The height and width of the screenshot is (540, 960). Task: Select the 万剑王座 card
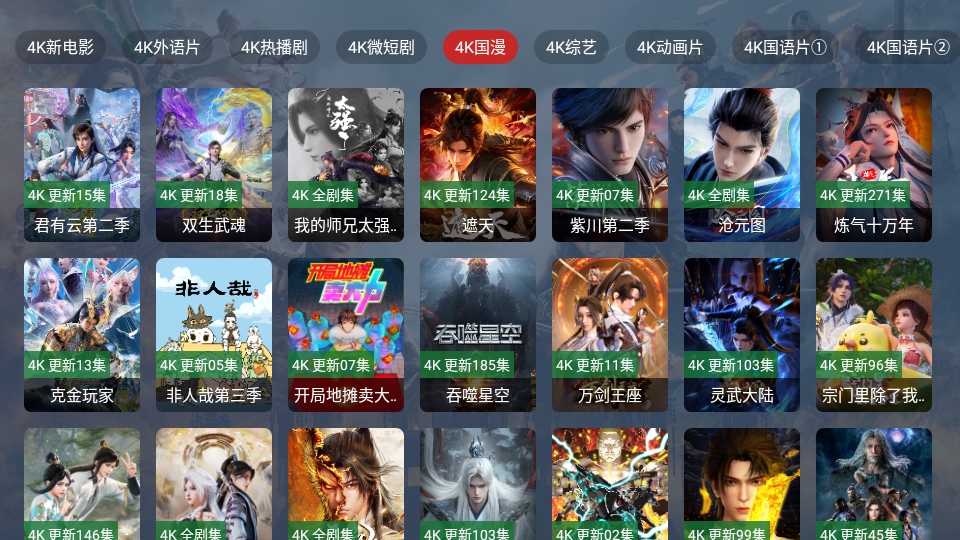(x=610, y=335)
